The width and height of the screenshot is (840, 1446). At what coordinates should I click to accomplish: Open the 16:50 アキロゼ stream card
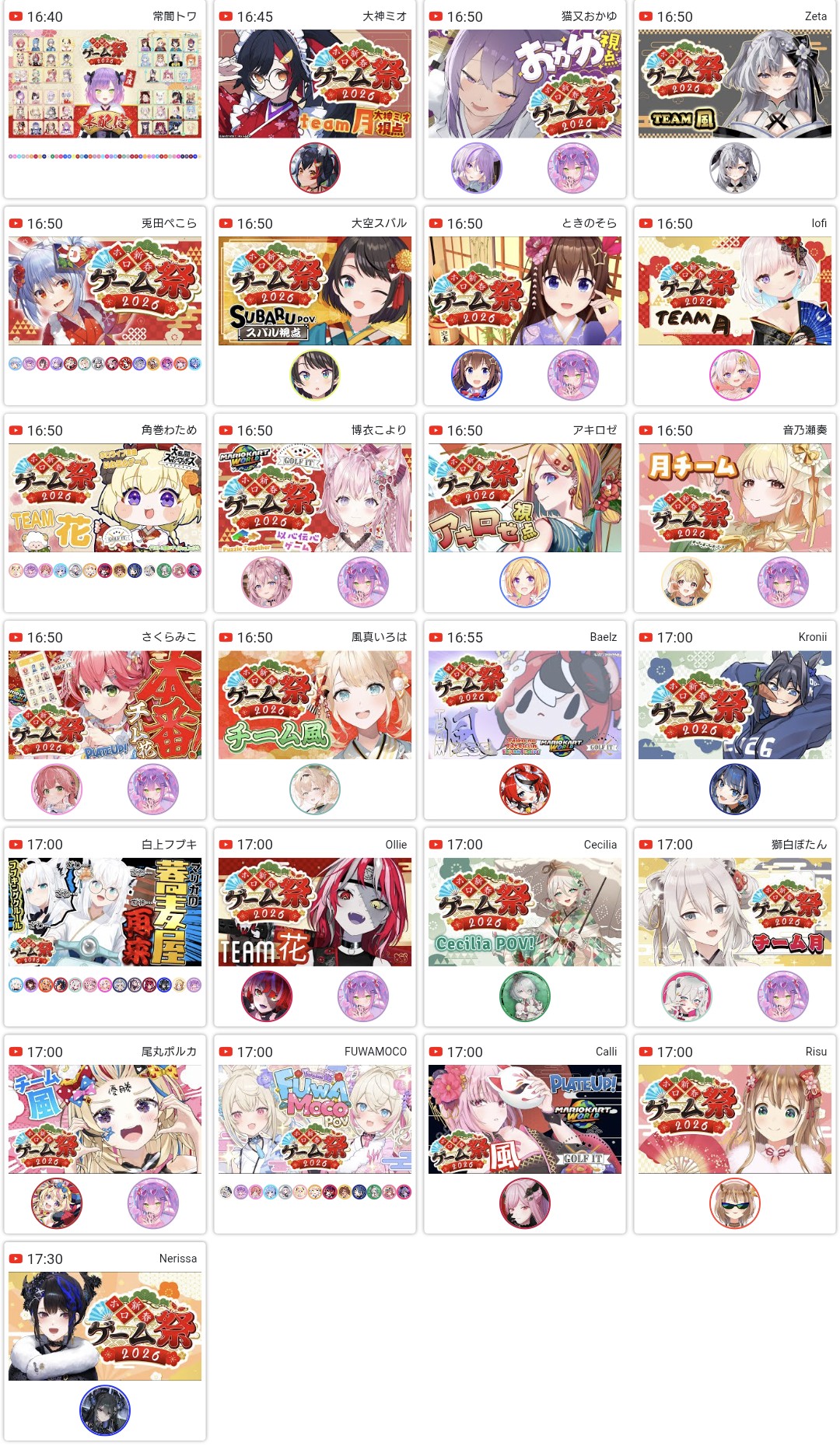pos(525,498)
